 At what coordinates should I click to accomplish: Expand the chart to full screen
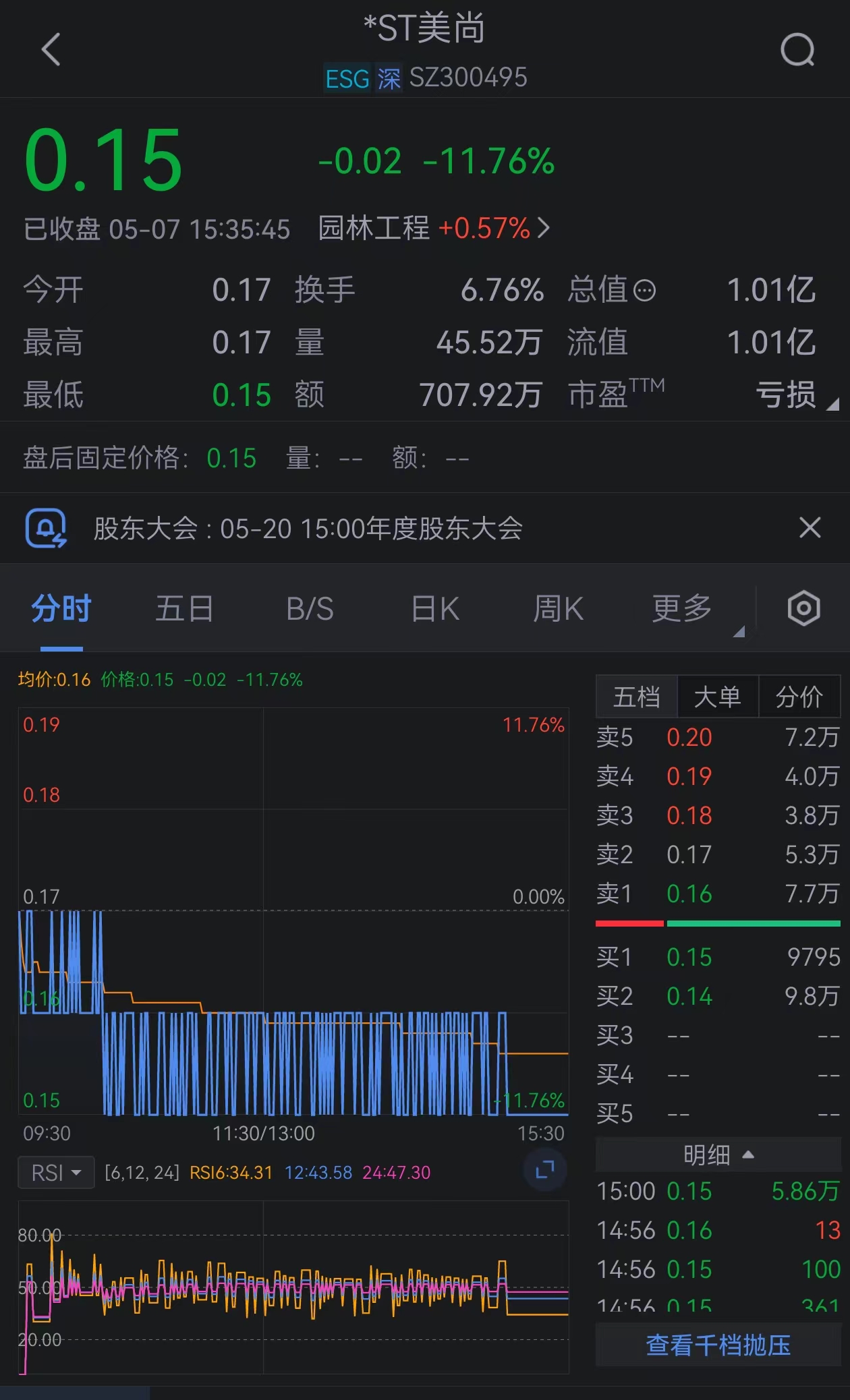tap(544, 1169)
